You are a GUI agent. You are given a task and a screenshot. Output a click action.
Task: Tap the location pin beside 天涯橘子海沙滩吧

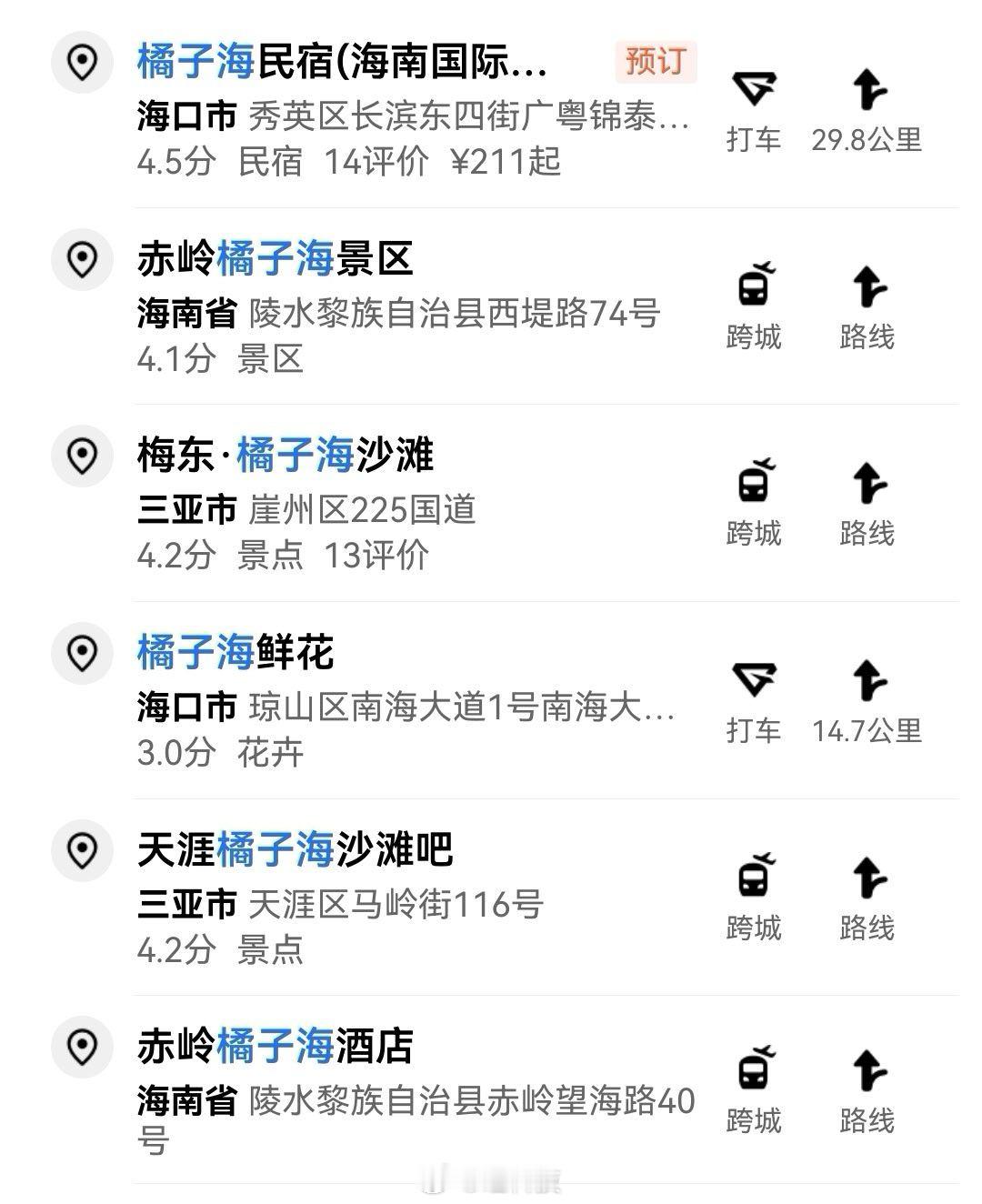(81, 850)
